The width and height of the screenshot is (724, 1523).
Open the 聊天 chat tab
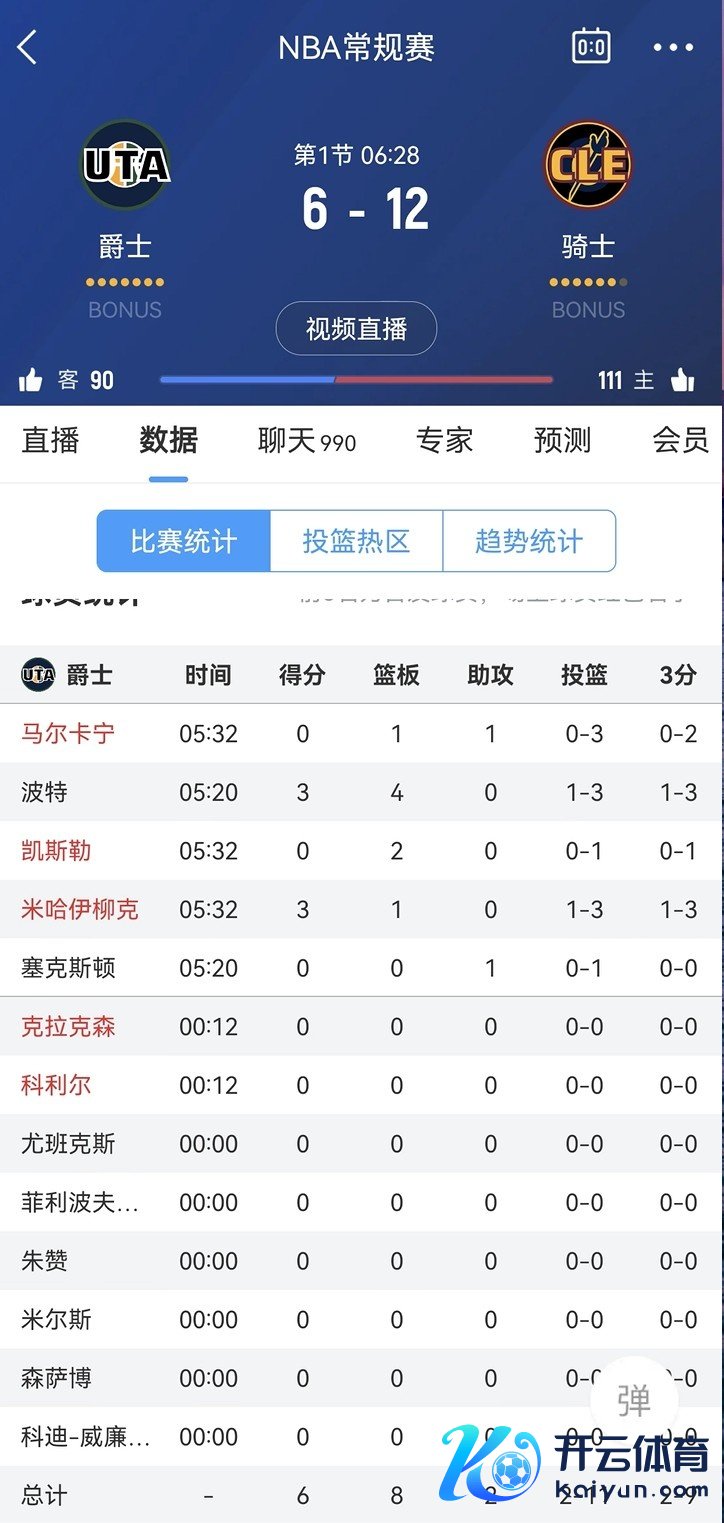(306, 440)
